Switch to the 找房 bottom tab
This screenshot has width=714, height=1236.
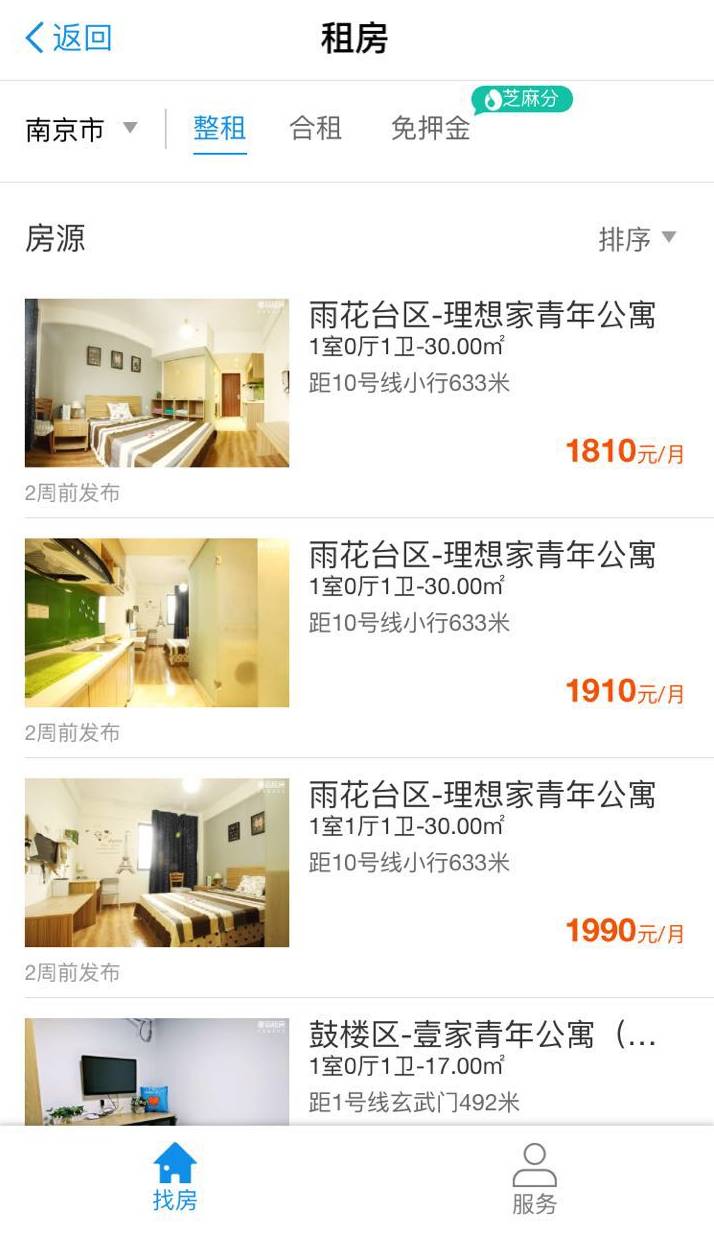pos(175,1178)
